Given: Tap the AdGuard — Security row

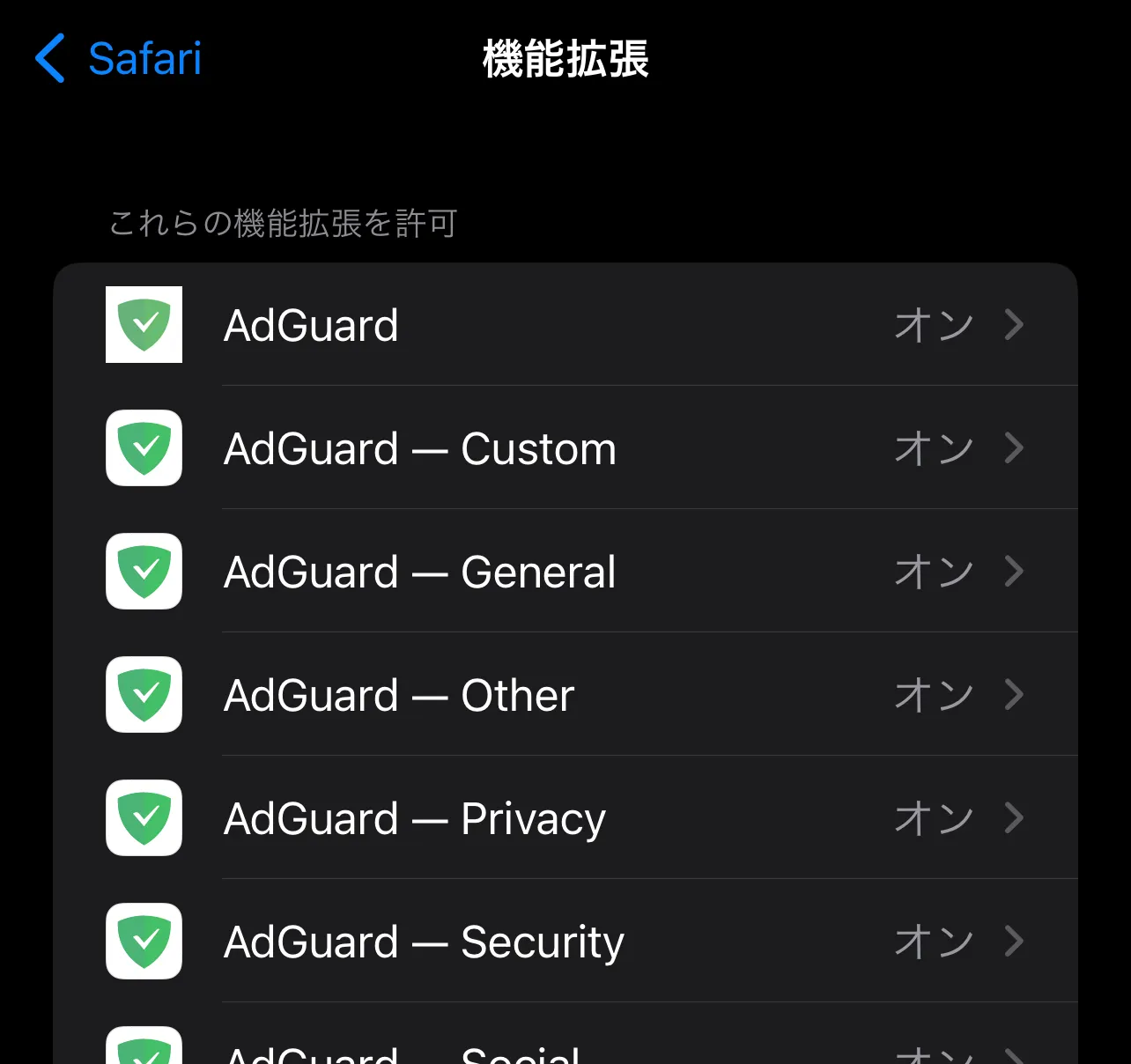Looking at the screenshot, I should [x=564, y=942].
